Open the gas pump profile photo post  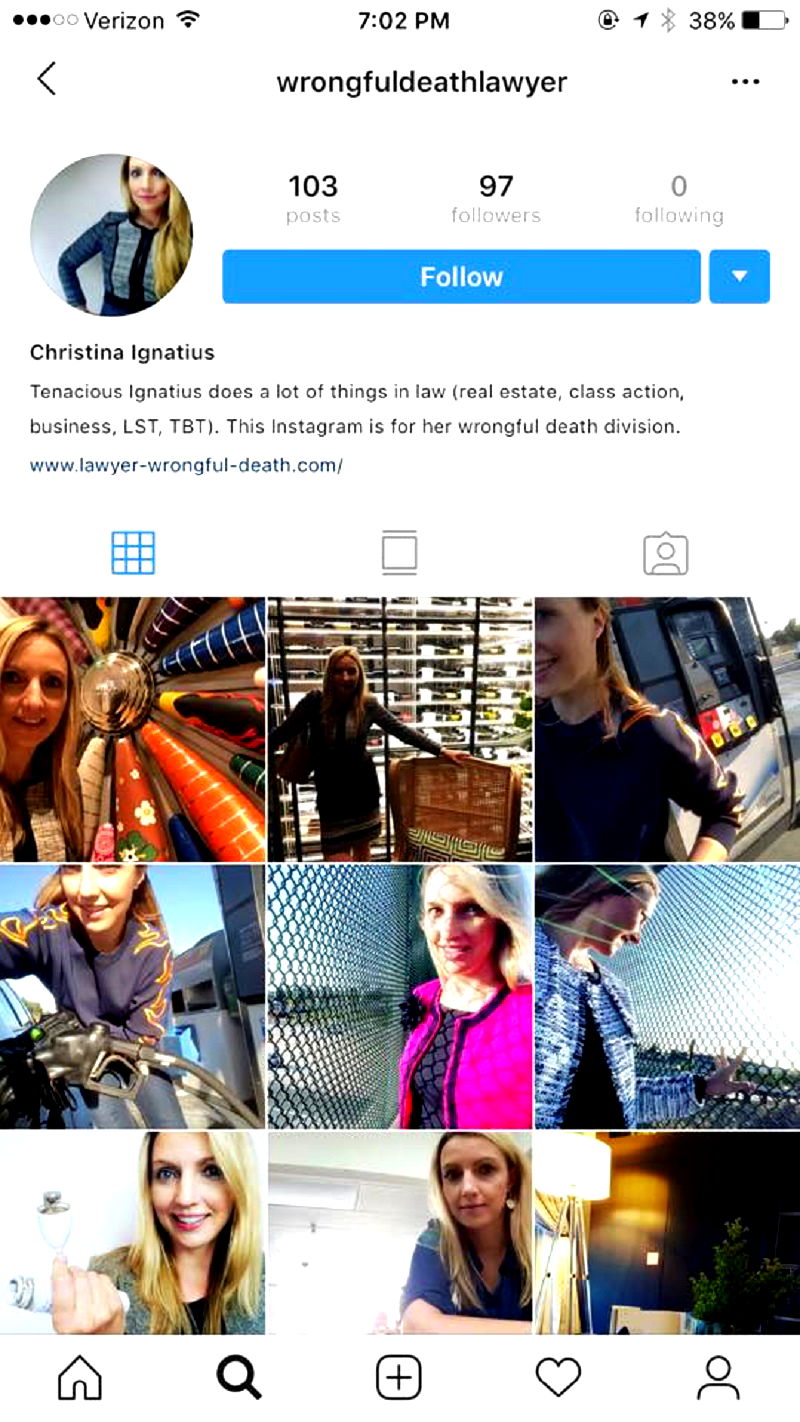click(x=667, y=729)
